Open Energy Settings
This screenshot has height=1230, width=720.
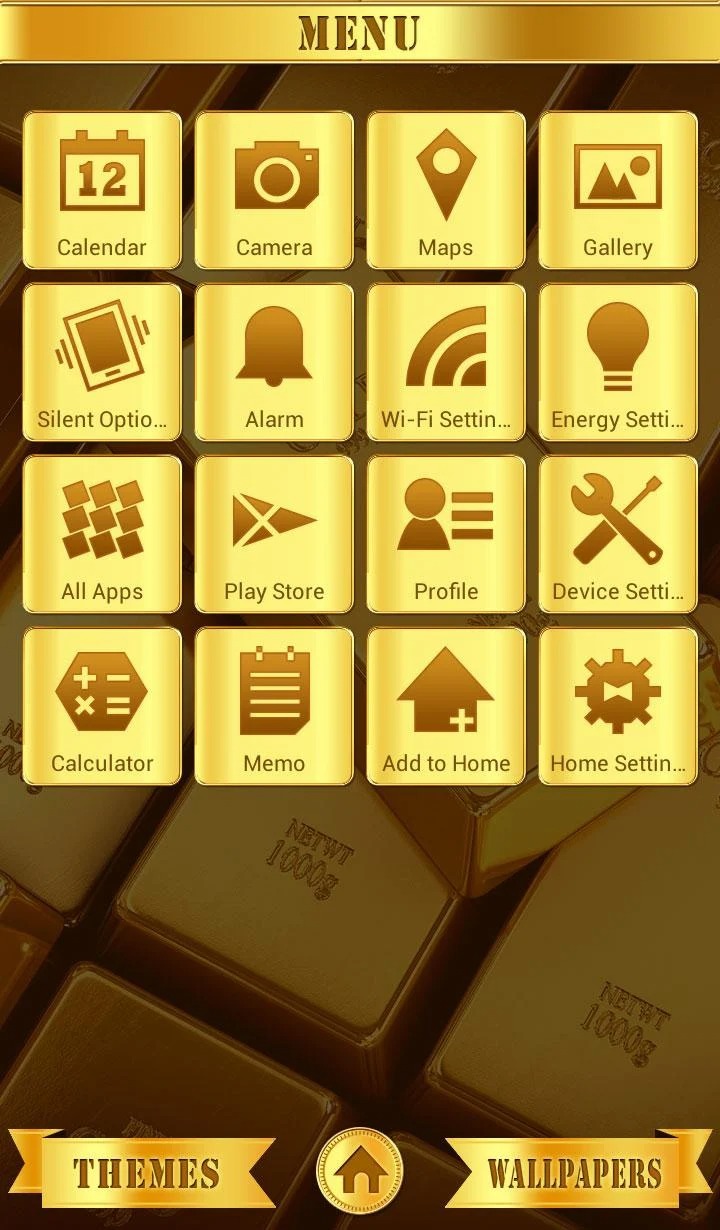tap(618, 362)
